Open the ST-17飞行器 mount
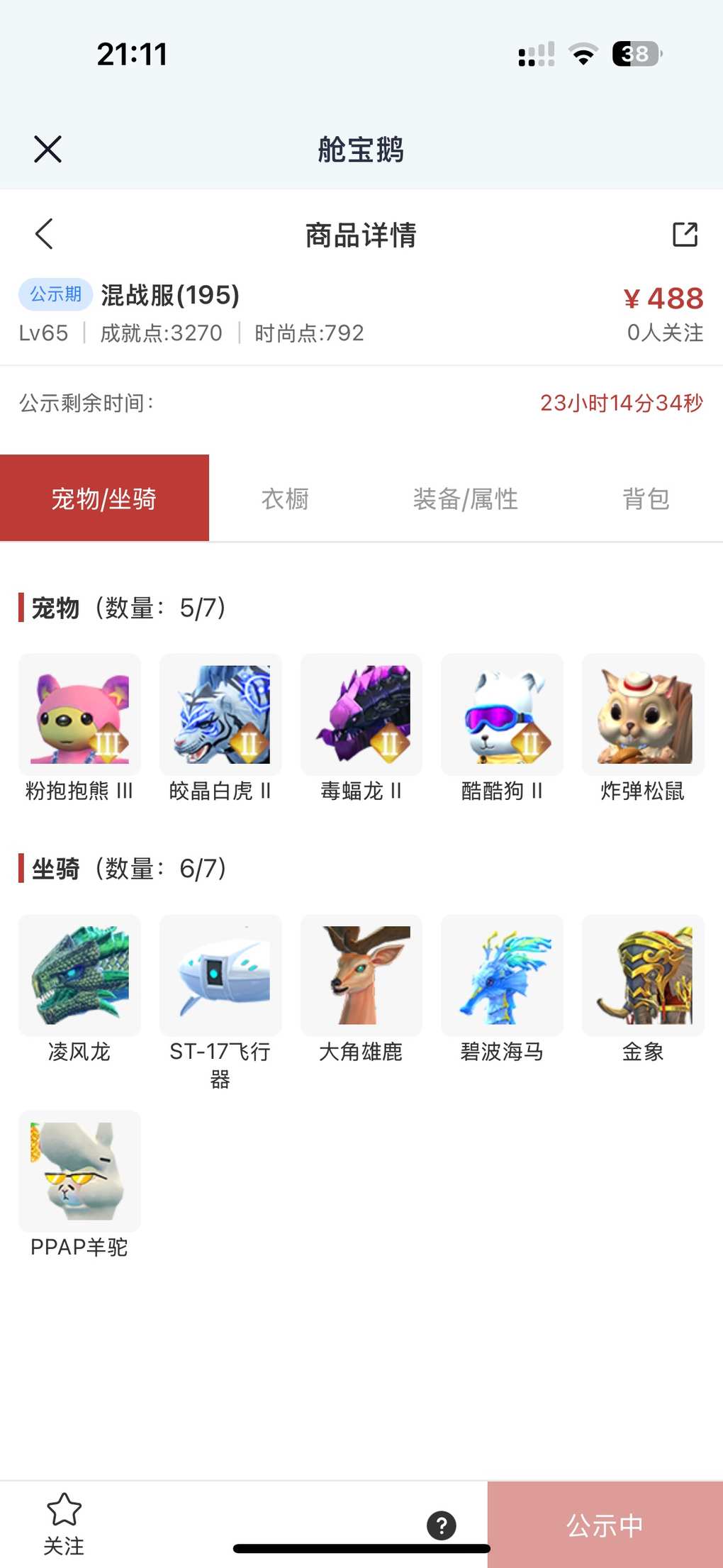 tap(220, 976)
